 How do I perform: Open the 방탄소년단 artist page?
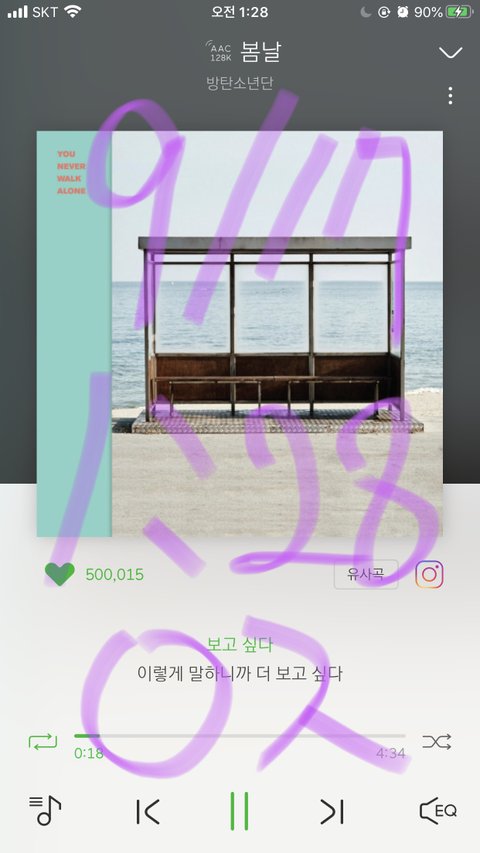pos(239,83)
